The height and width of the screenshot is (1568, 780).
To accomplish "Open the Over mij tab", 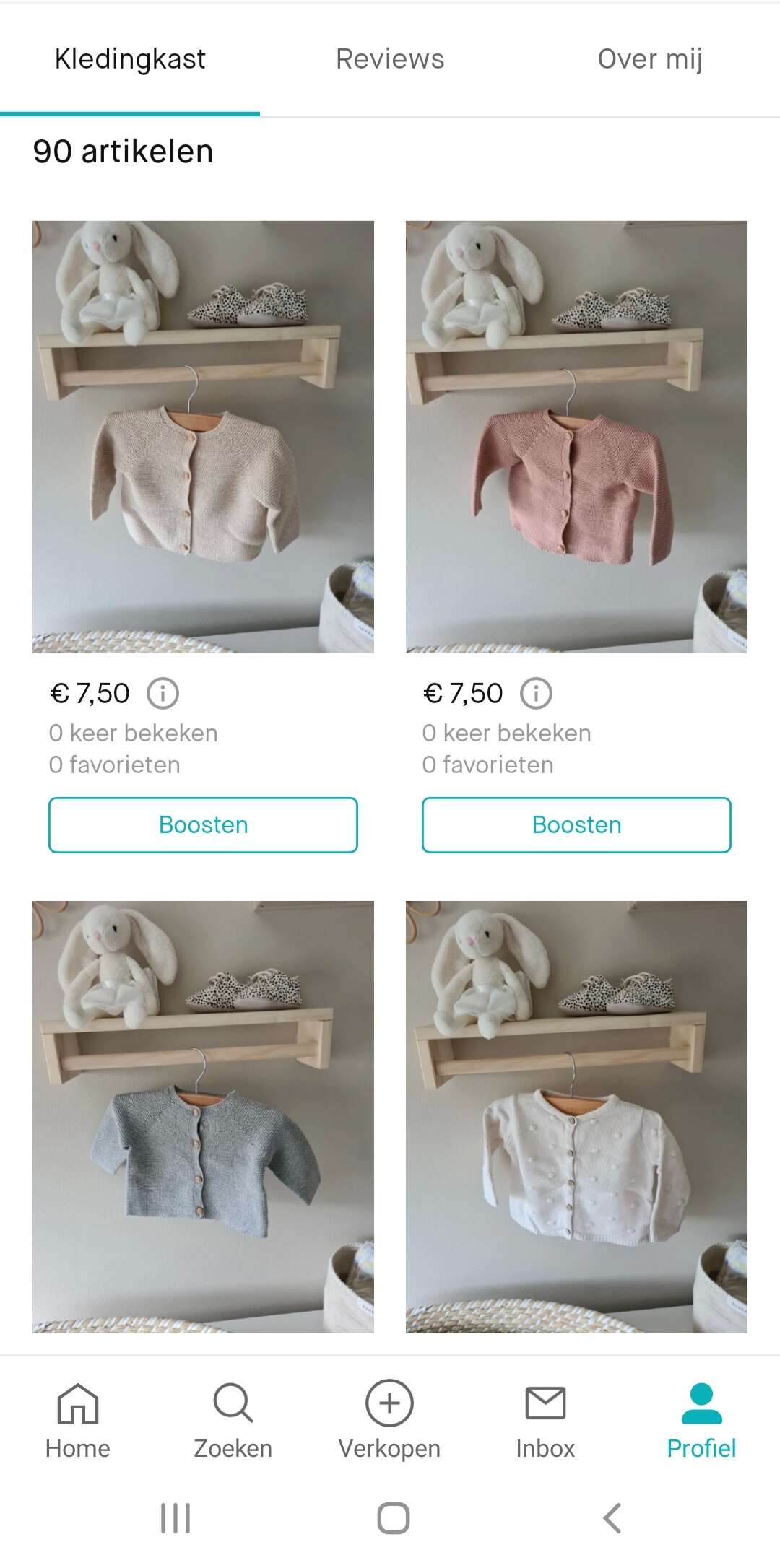I will [x=650, y=59].
